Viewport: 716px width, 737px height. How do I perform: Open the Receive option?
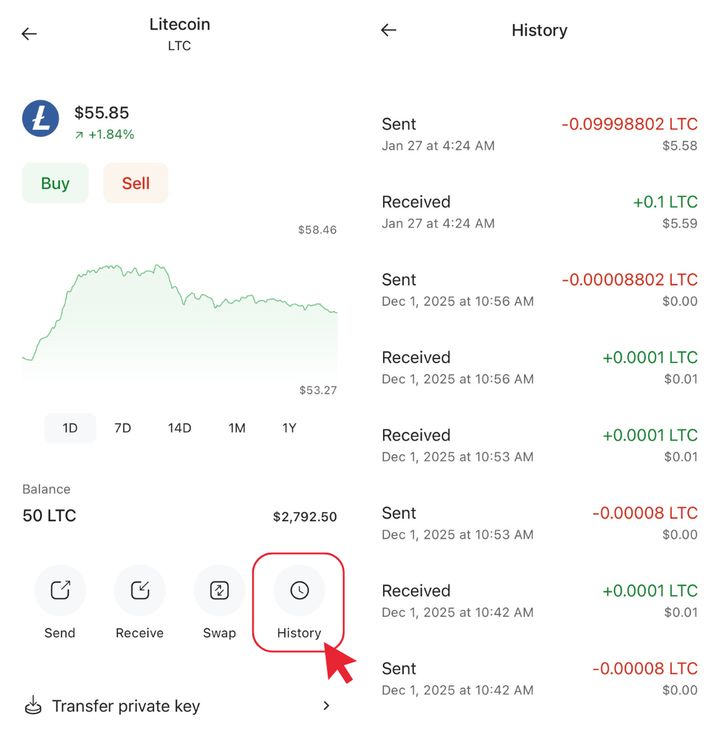click(x=140, y=602)
